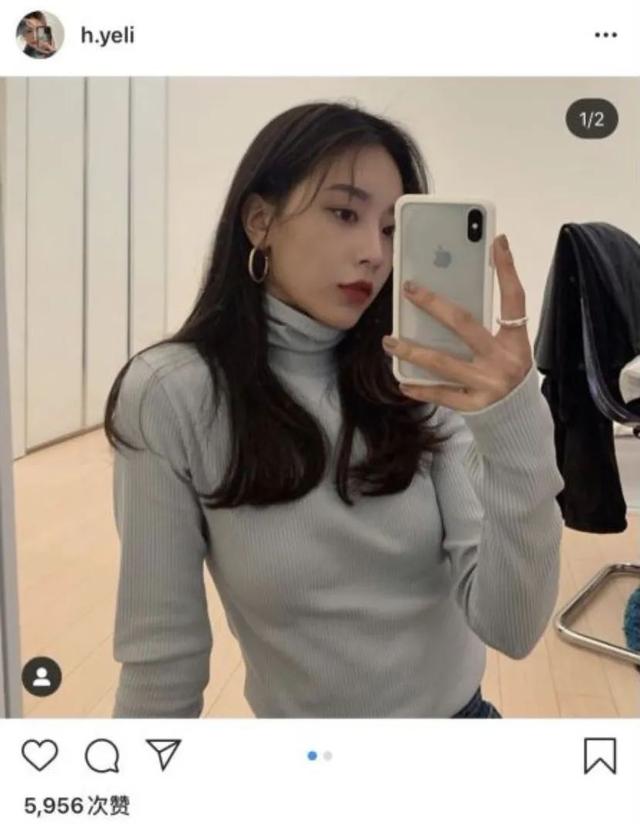Like this post with the heart icon

(x=40, y=756)
